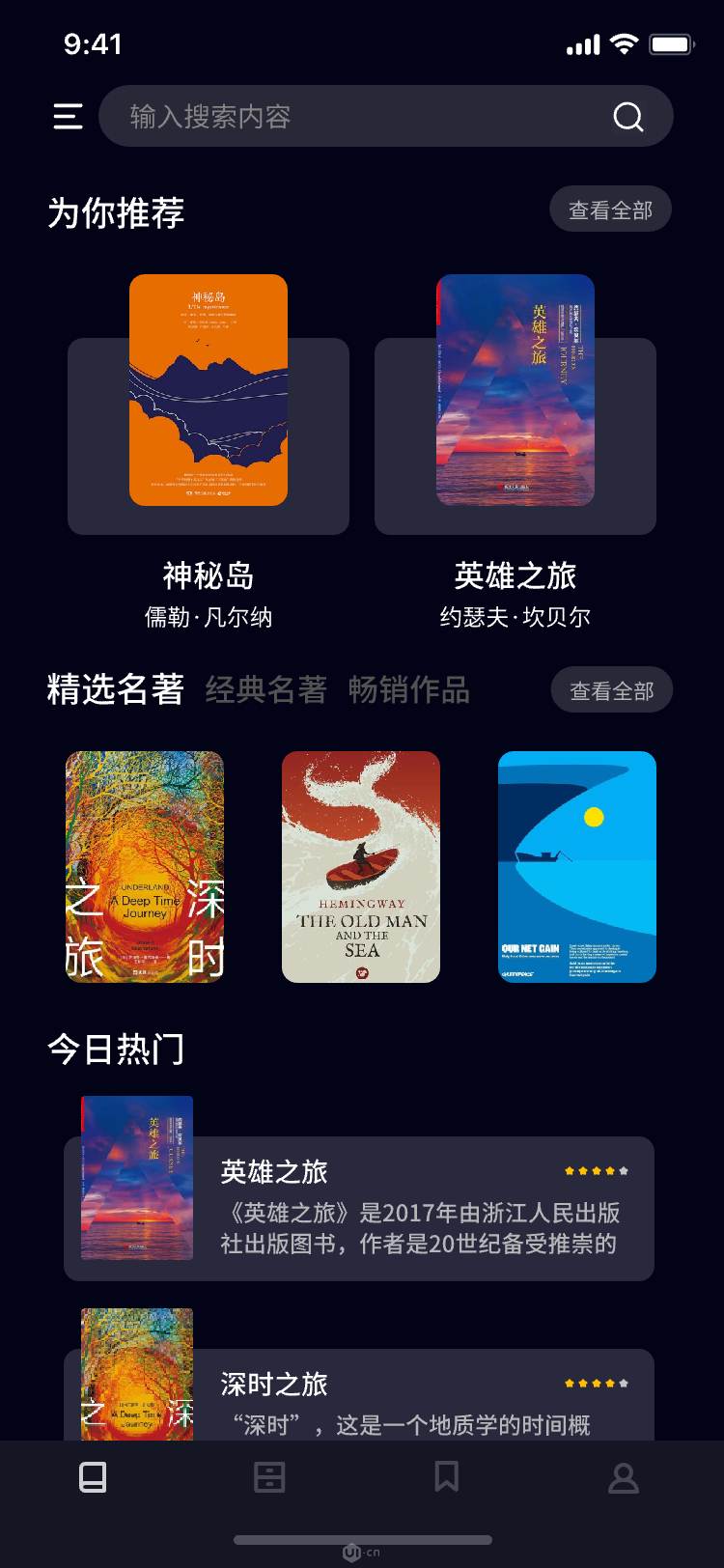The width and height of the screenshot is (724, 1568).
Task: Open the blue fish poster book
Action: [577, 867]
